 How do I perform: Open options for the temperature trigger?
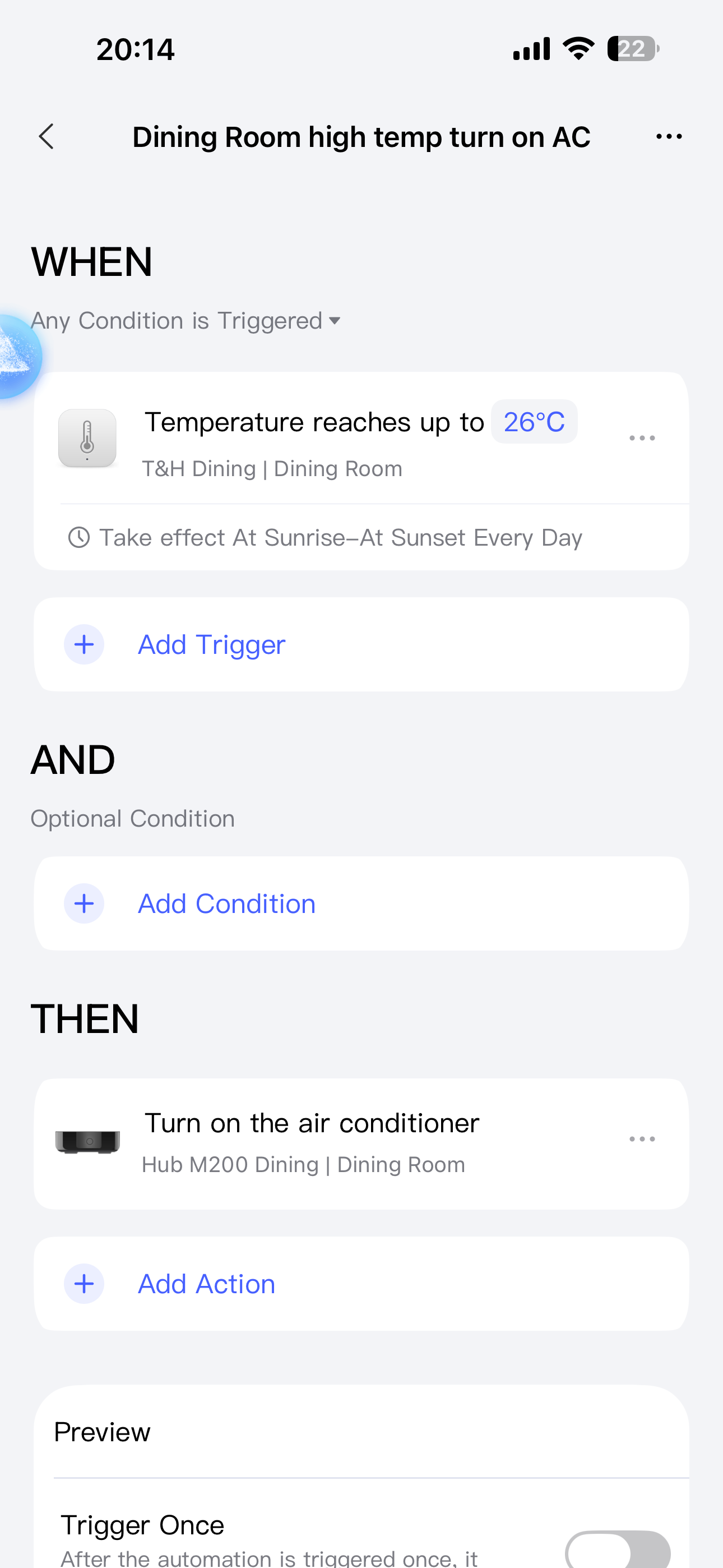[x=641, y=438]
